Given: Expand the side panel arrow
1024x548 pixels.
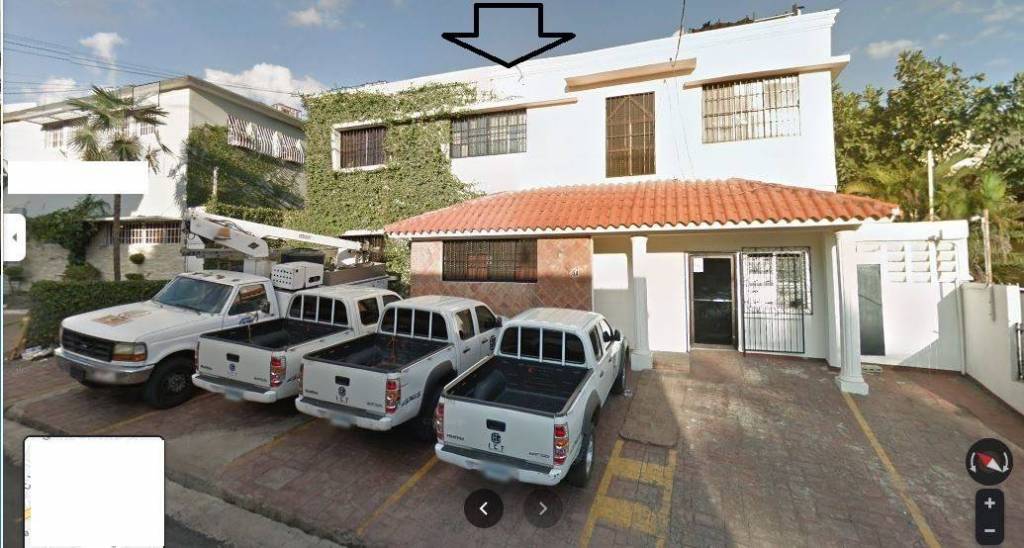Looking at the screenshot, I should [x=14, y=237].
